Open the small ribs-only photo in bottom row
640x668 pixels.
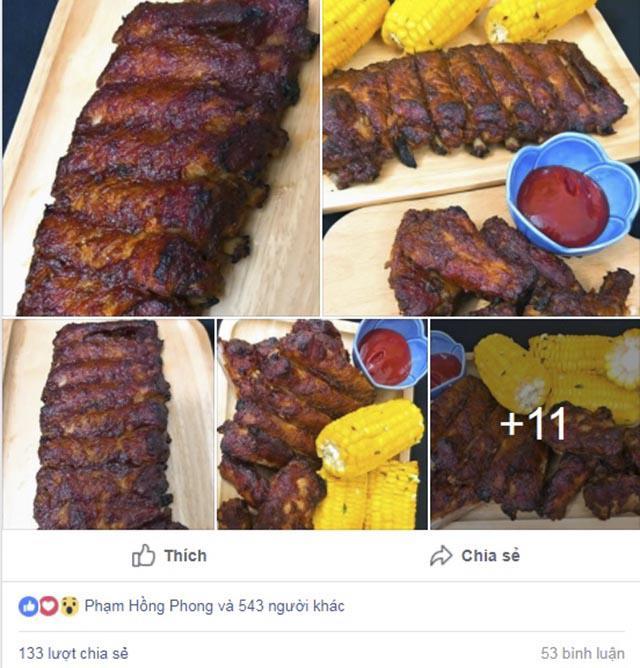[107, 424]
